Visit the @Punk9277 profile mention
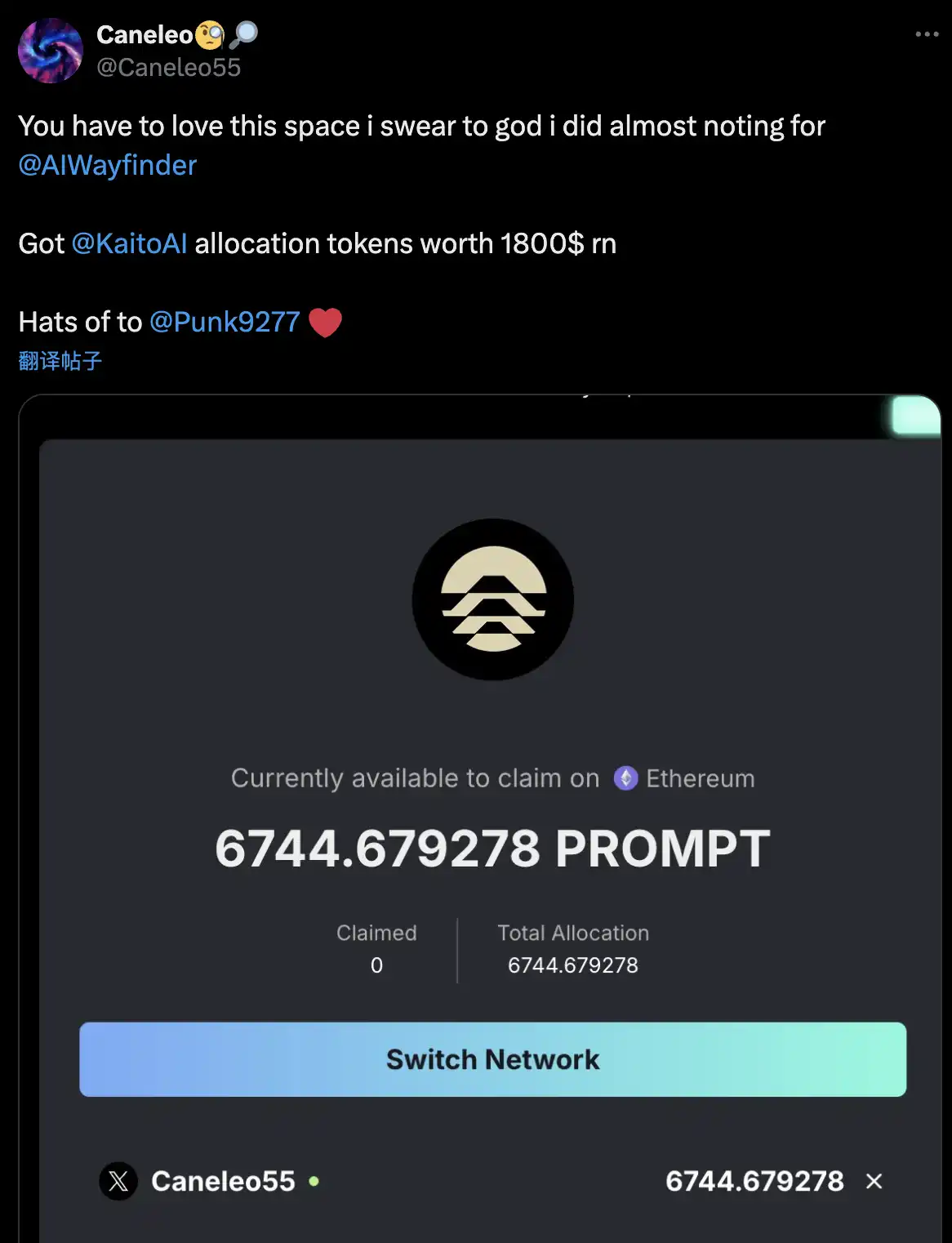 (x=225, y=322)
